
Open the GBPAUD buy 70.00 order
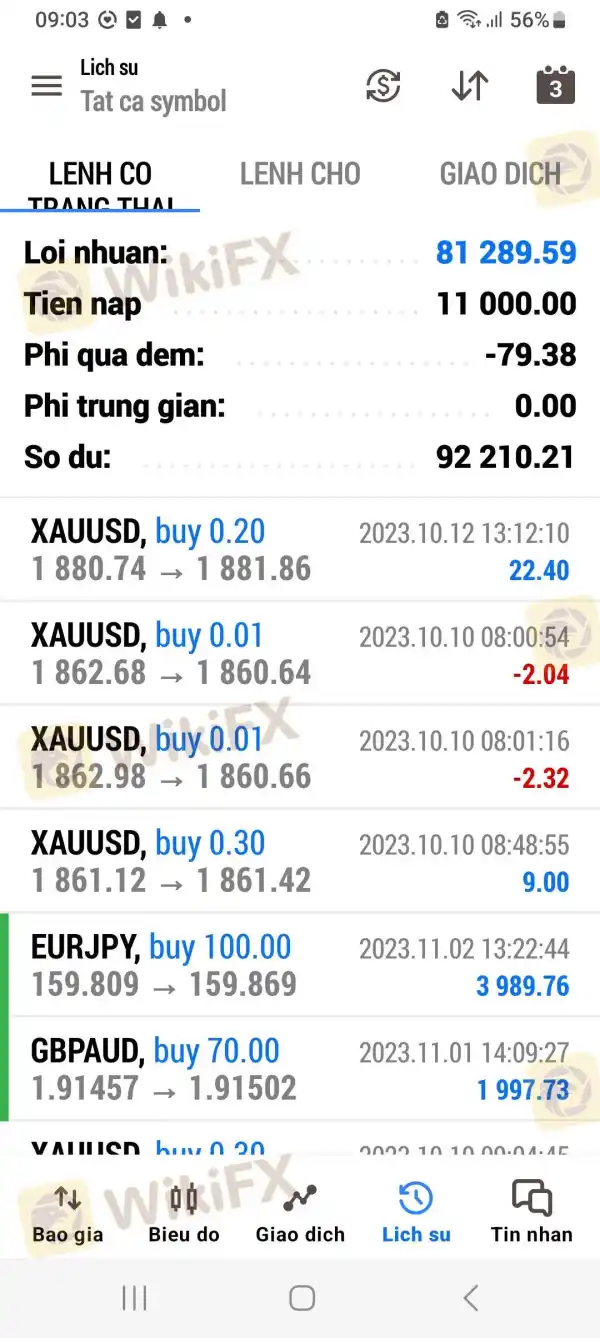300,1070
